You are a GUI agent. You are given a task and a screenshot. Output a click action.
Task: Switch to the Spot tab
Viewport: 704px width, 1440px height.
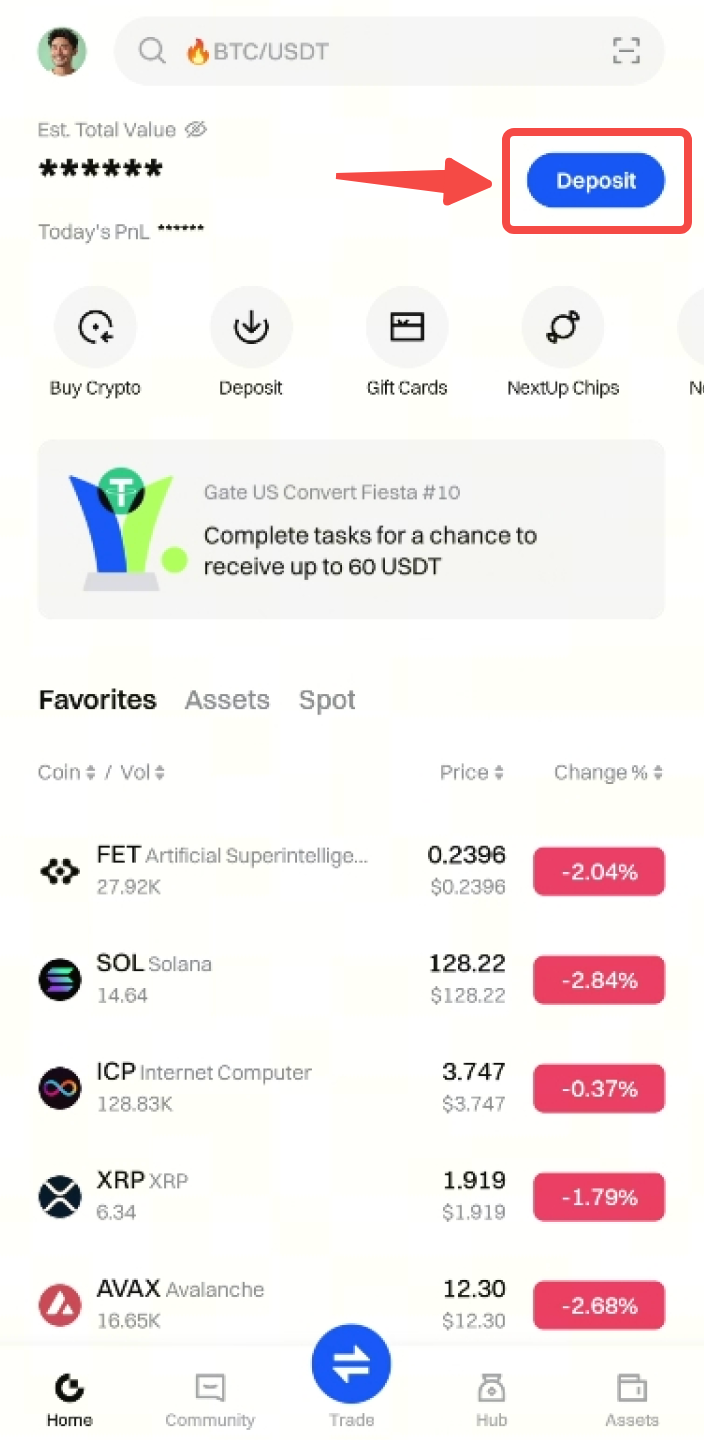coord(327,700)
